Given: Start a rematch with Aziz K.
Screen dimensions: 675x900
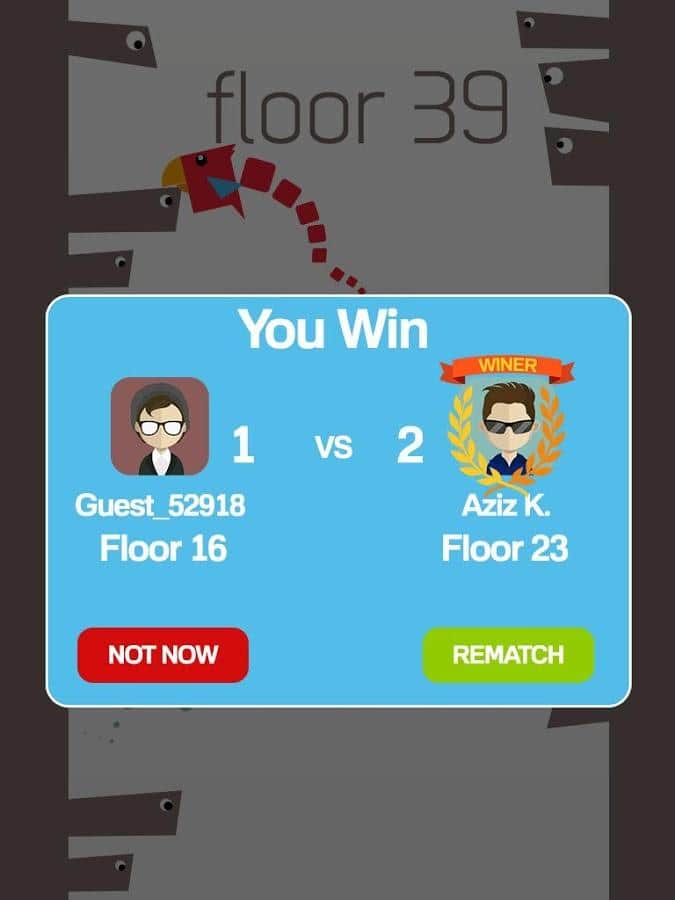Looking at the screenshot, I should [x=508, y=655].
